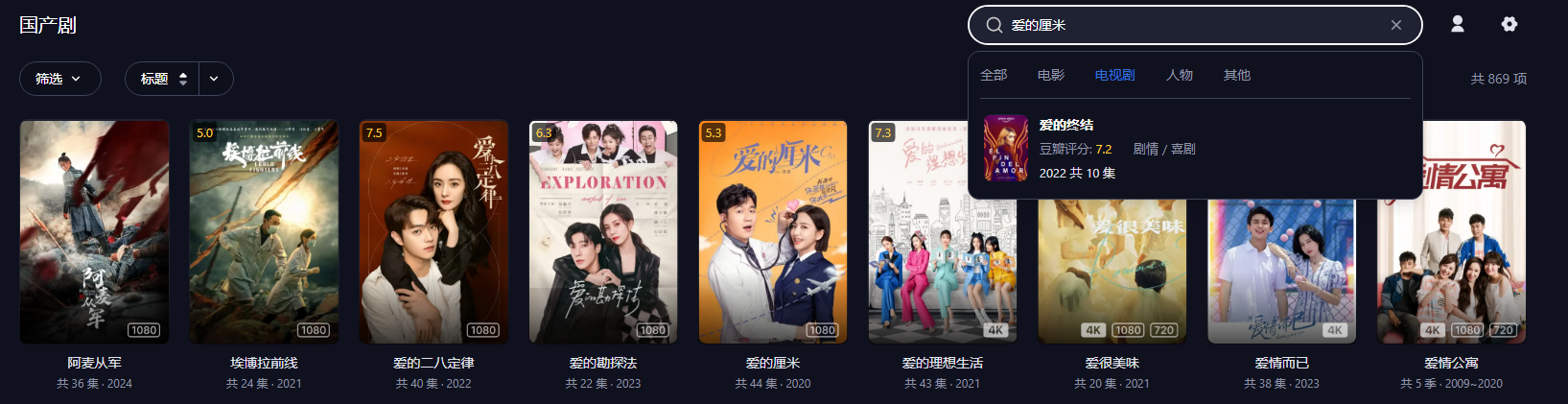Switch to the 其他 search tab

coord(1237,75)
